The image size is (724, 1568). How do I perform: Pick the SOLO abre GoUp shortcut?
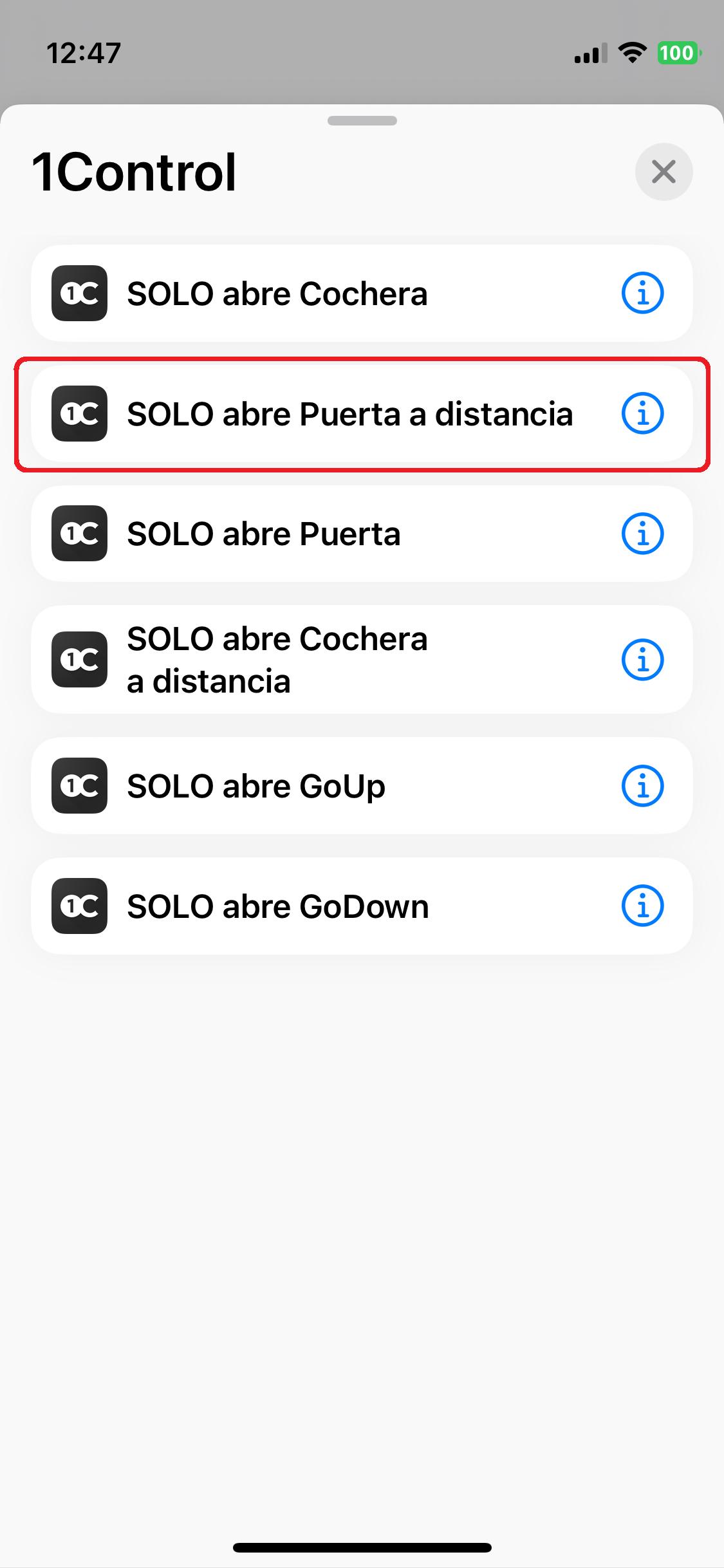click(362, 786)
